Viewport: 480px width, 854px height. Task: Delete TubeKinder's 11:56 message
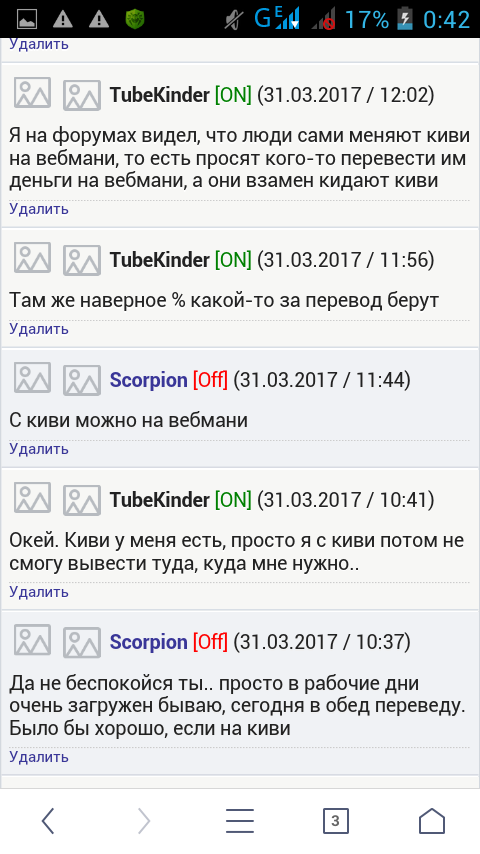[x=39, y=329]
